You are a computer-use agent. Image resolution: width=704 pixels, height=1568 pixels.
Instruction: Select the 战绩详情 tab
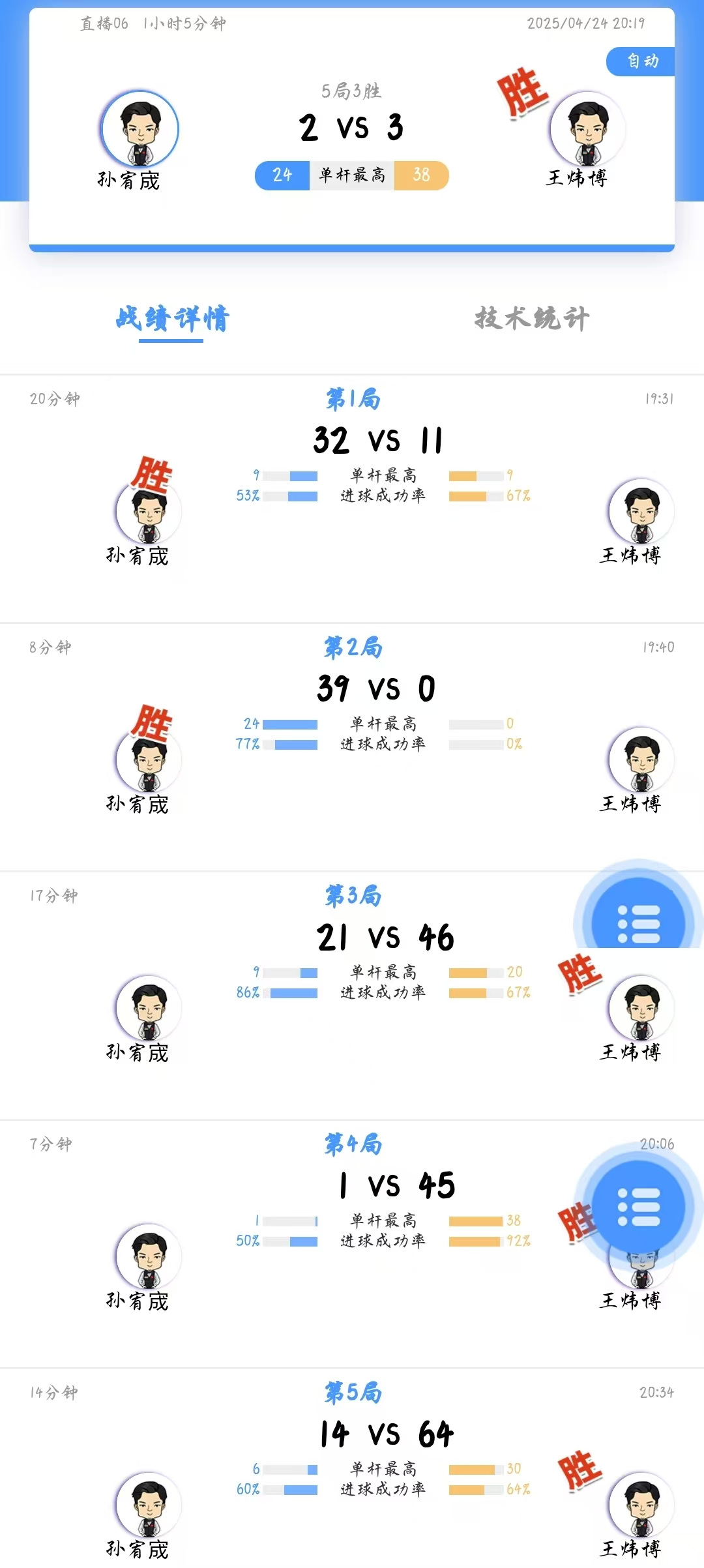click(173, 319)
